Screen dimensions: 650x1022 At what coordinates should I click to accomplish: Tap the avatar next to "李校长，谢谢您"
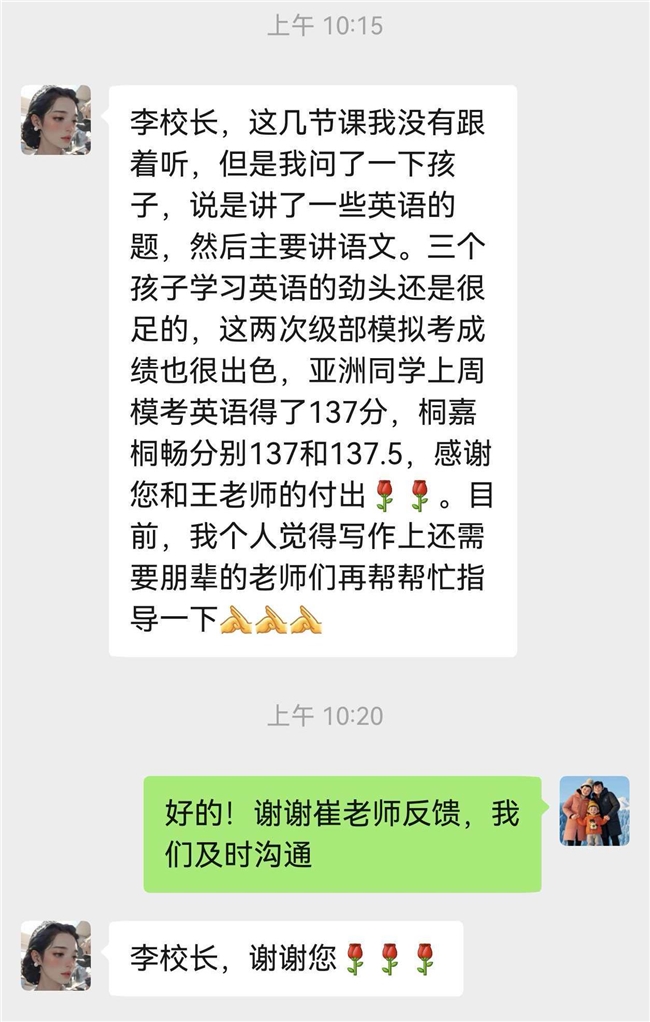pos(56,956)
